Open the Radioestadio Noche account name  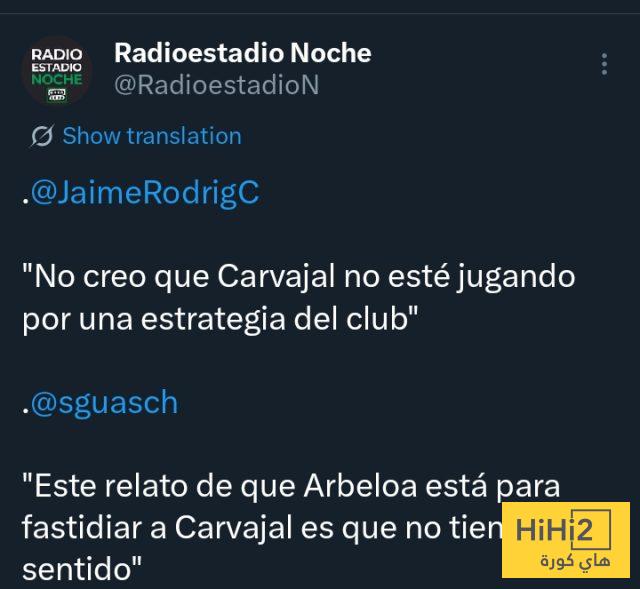tap(243, 52)
